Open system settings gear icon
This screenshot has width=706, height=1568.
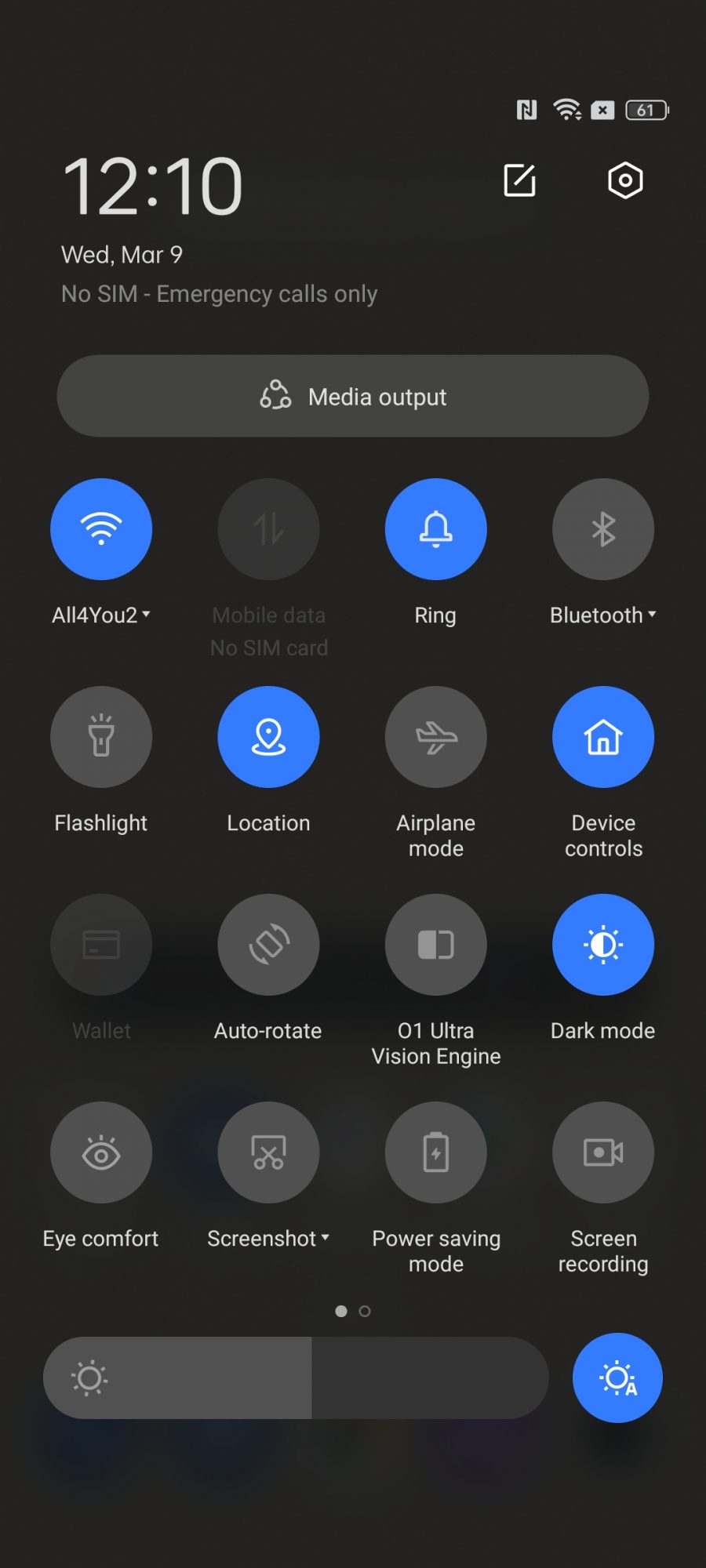(625, 181)
